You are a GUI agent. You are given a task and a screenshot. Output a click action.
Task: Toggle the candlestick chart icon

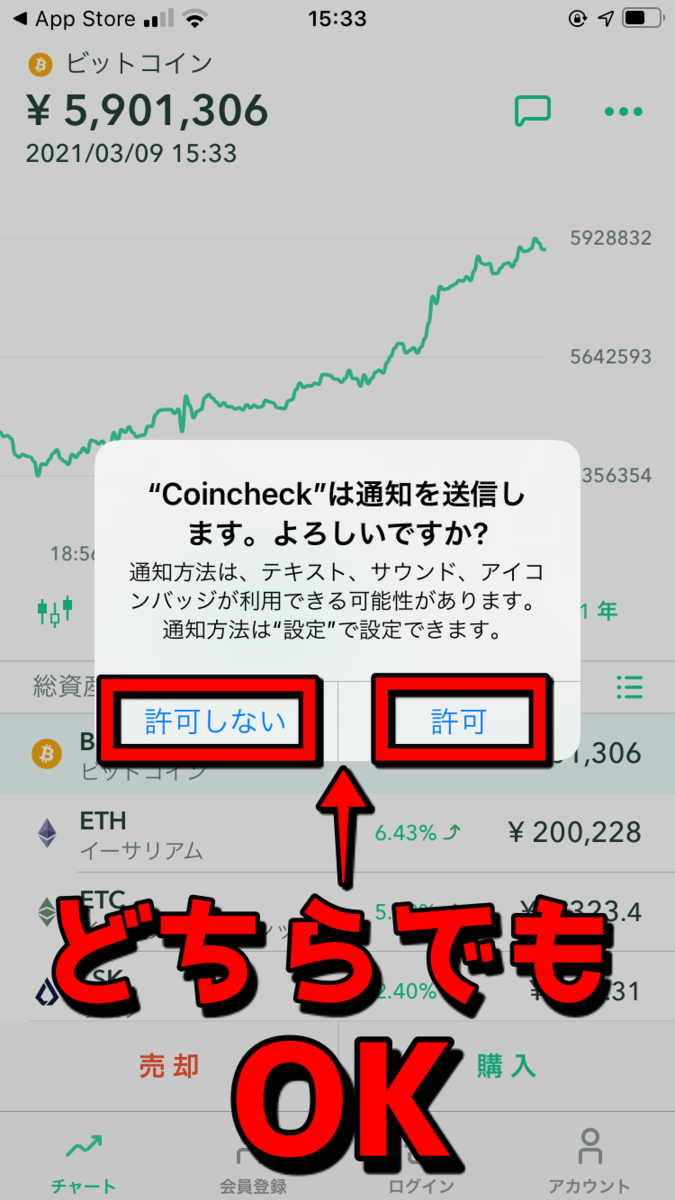pyautogui.click(x=55, y=608)
